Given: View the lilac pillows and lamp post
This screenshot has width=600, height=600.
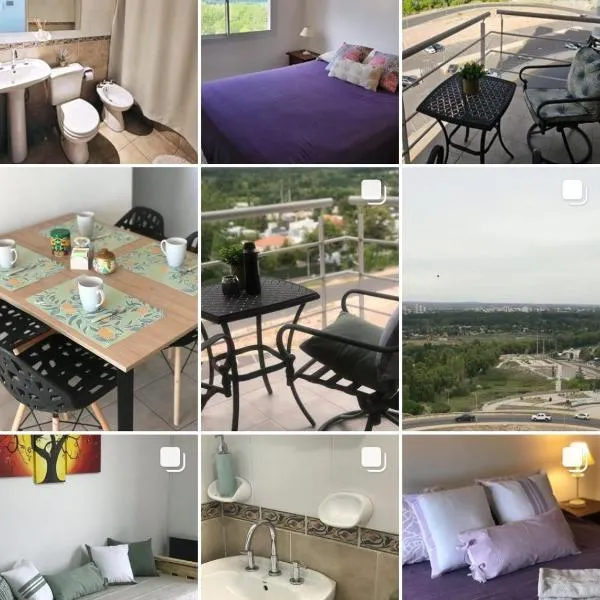Looking at the screenshot, I should 501,517.
